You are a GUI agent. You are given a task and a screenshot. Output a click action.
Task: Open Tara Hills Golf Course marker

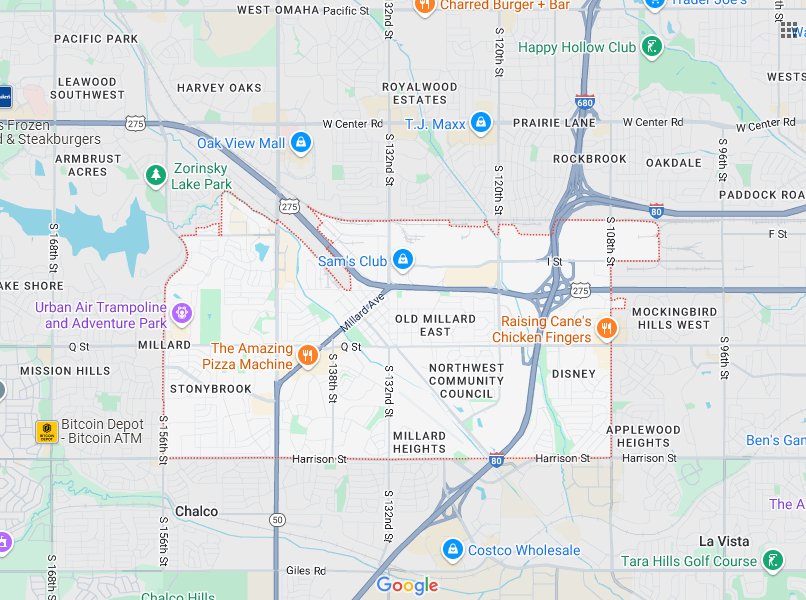coord(772,560)
